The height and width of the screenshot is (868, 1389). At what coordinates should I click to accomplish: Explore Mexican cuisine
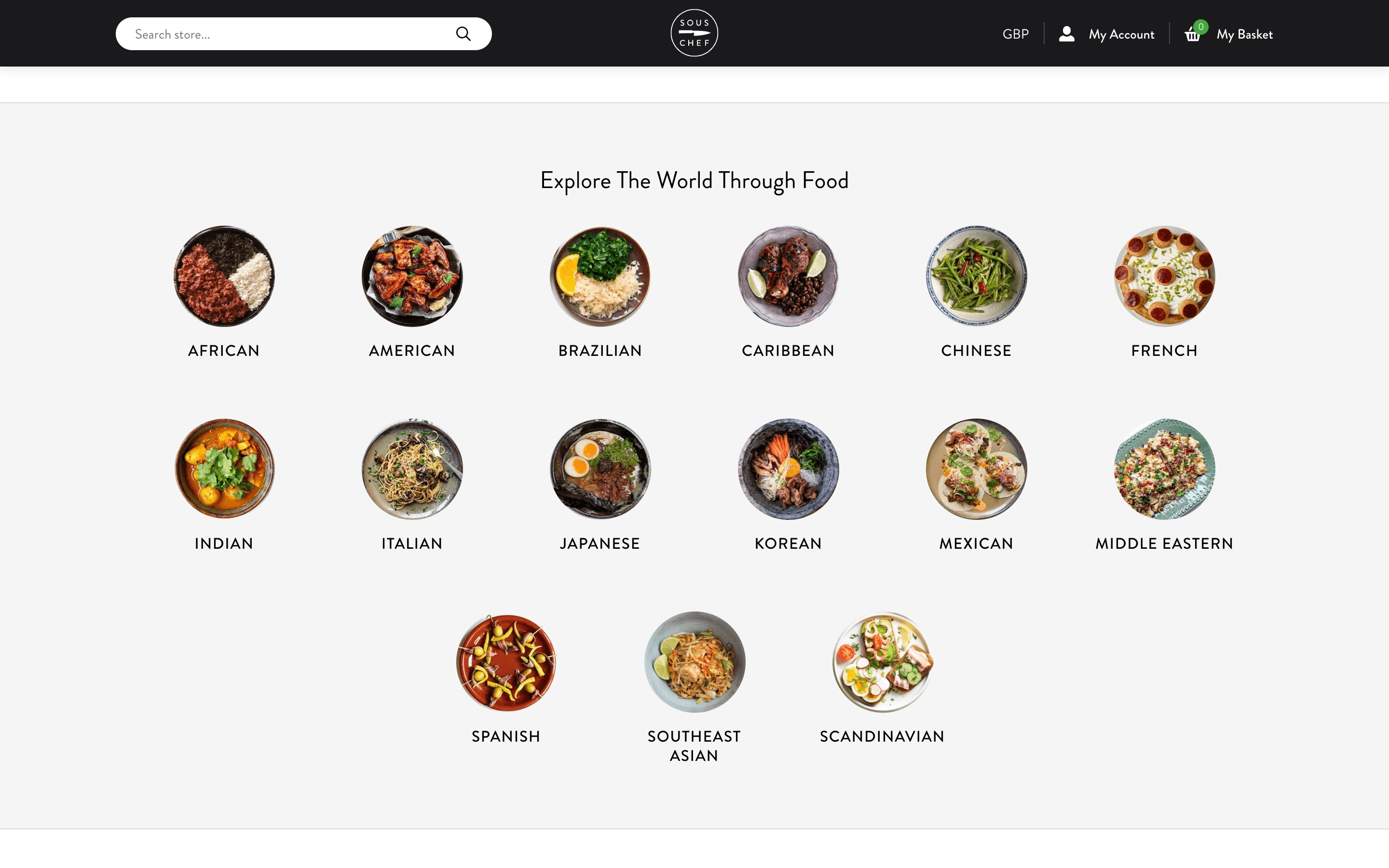click(x=976, y=469)
